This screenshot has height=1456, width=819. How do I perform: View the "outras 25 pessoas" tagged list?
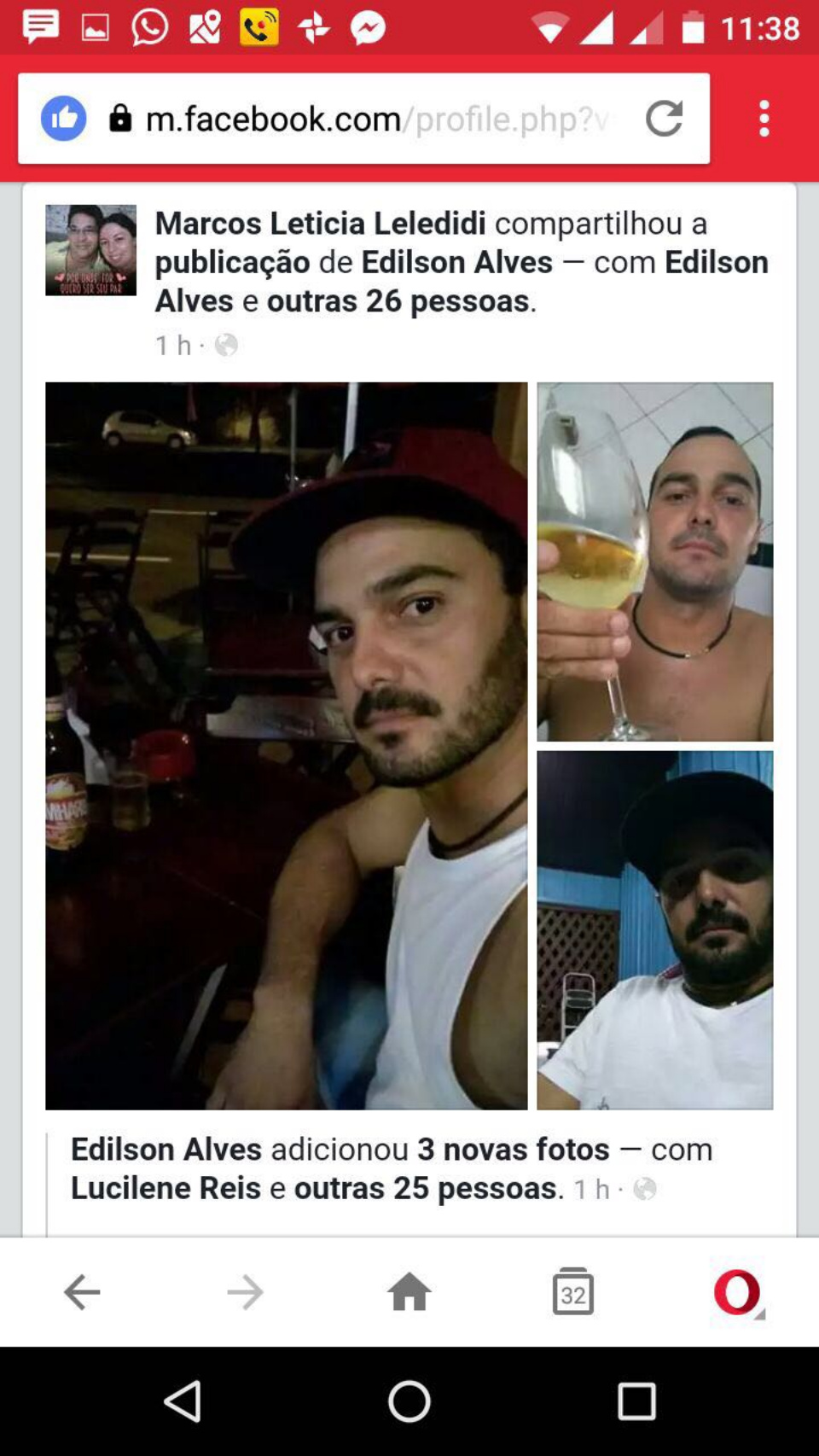426,1188
